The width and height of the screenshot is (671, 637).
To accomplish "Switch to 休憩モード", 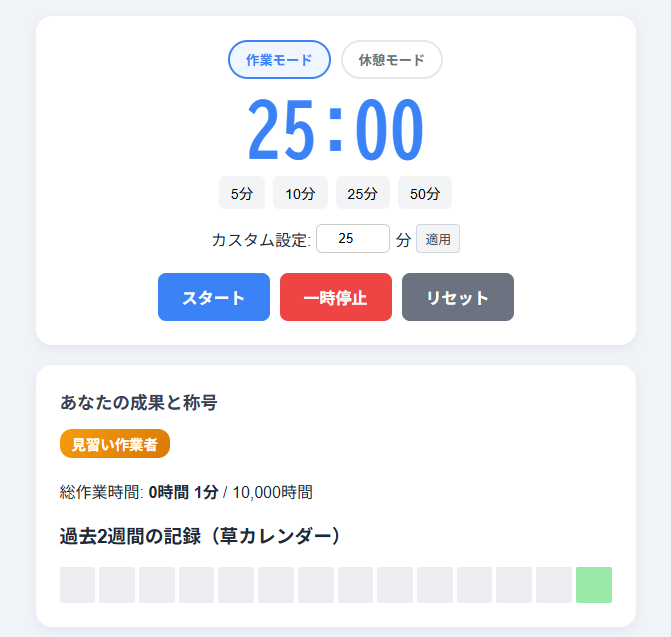I will [392, 59].
